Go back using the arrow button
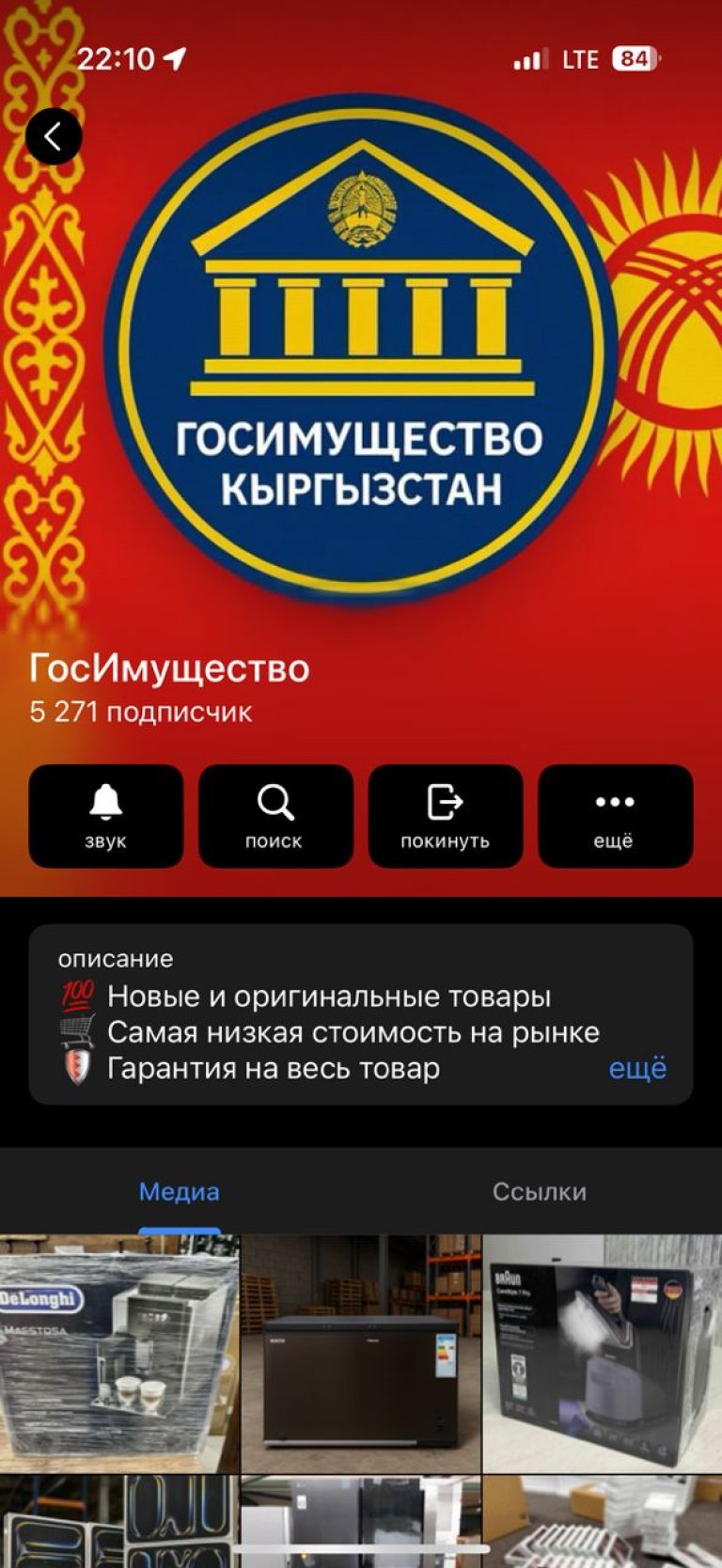 tap(54, 137)
